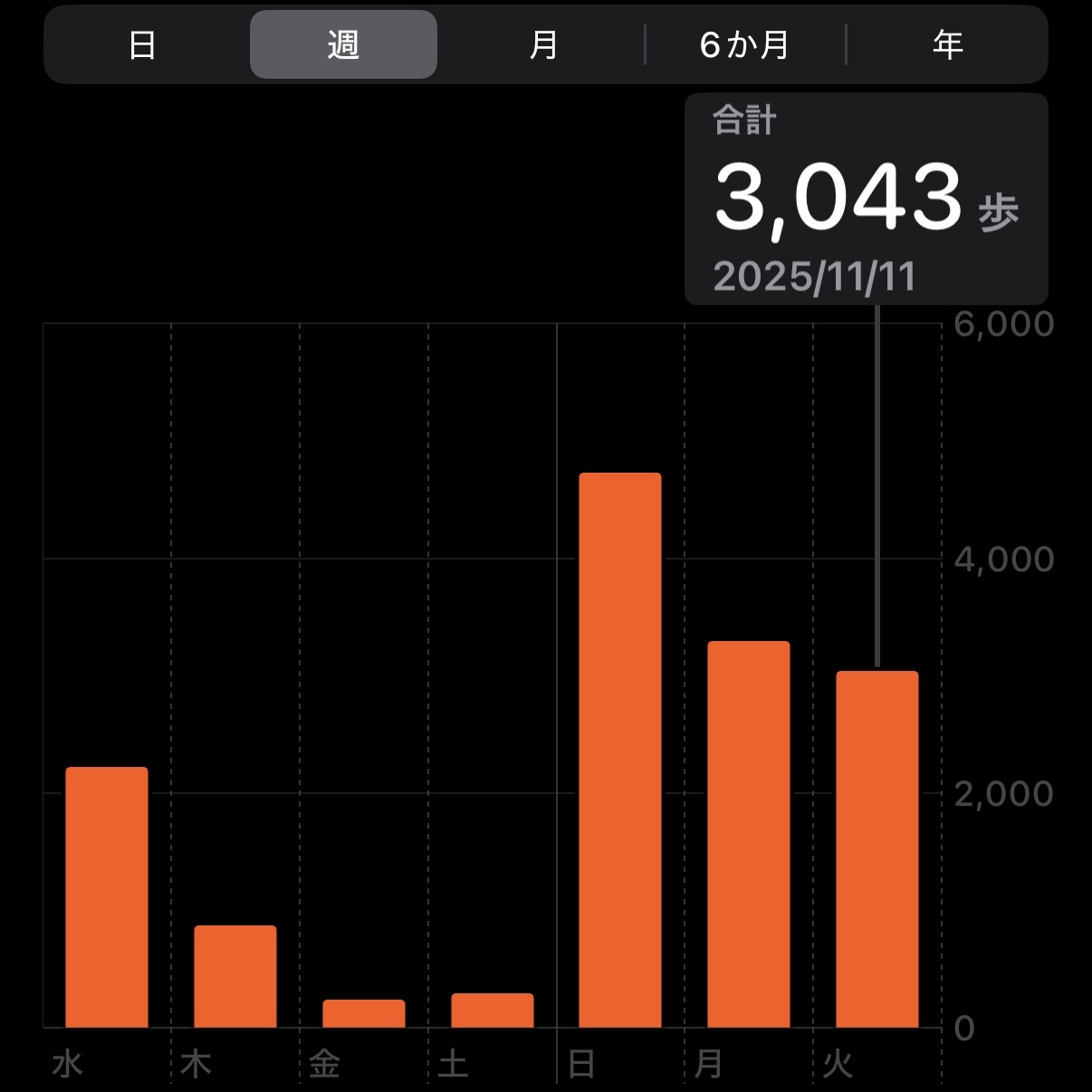This screenshot has width=1092, height=1092.
Task: Select the 火 (Tuesday) step bar
Action: pos(876,849)
